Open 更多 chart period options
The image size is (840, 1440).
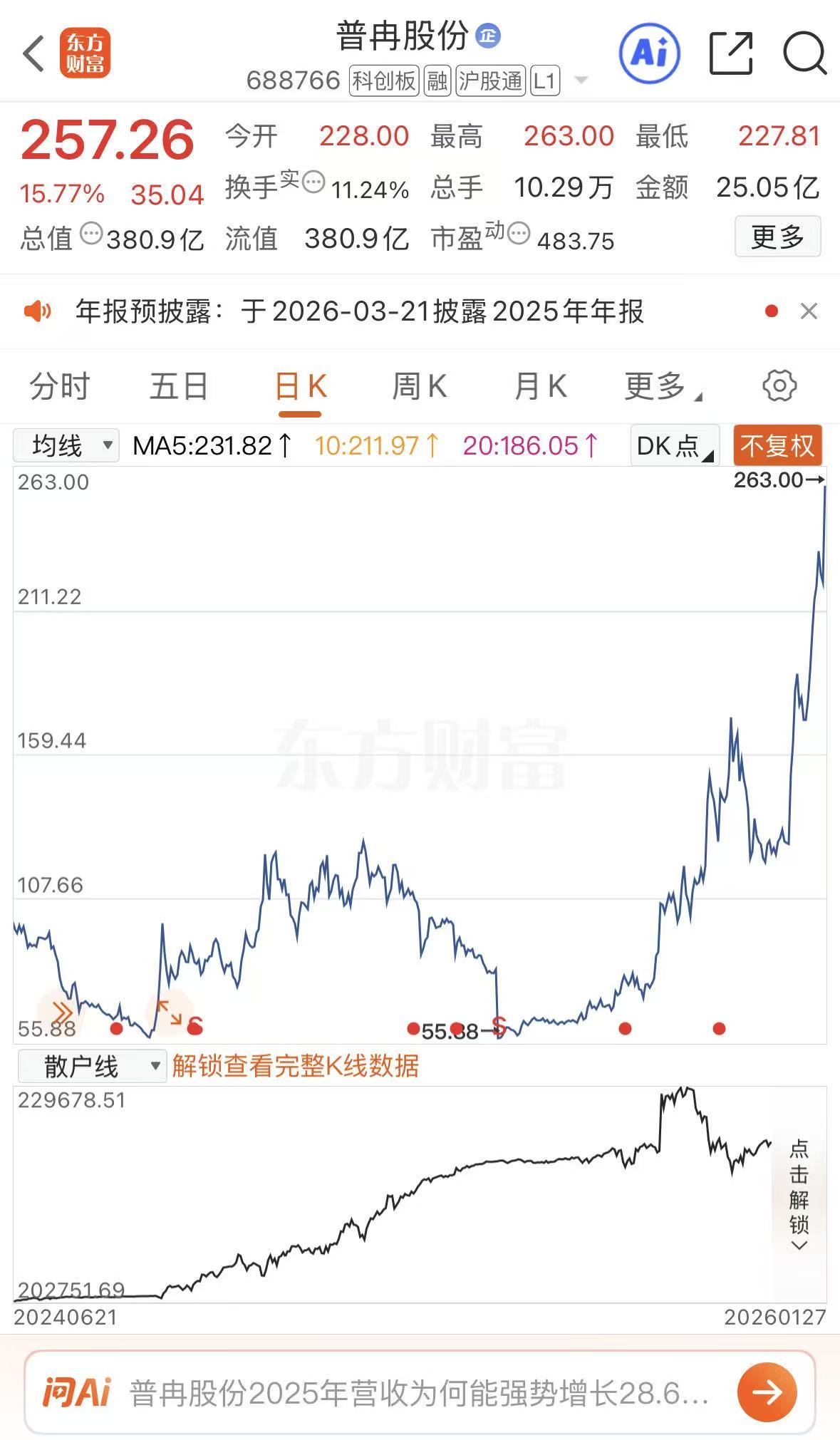(660, 387)
